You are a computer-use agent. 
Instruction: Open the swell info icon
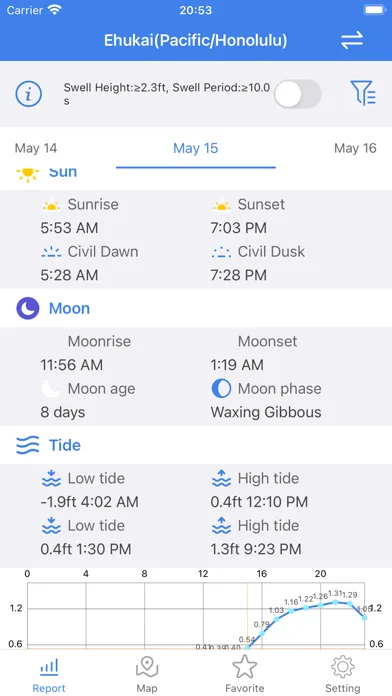click(29, 94)
